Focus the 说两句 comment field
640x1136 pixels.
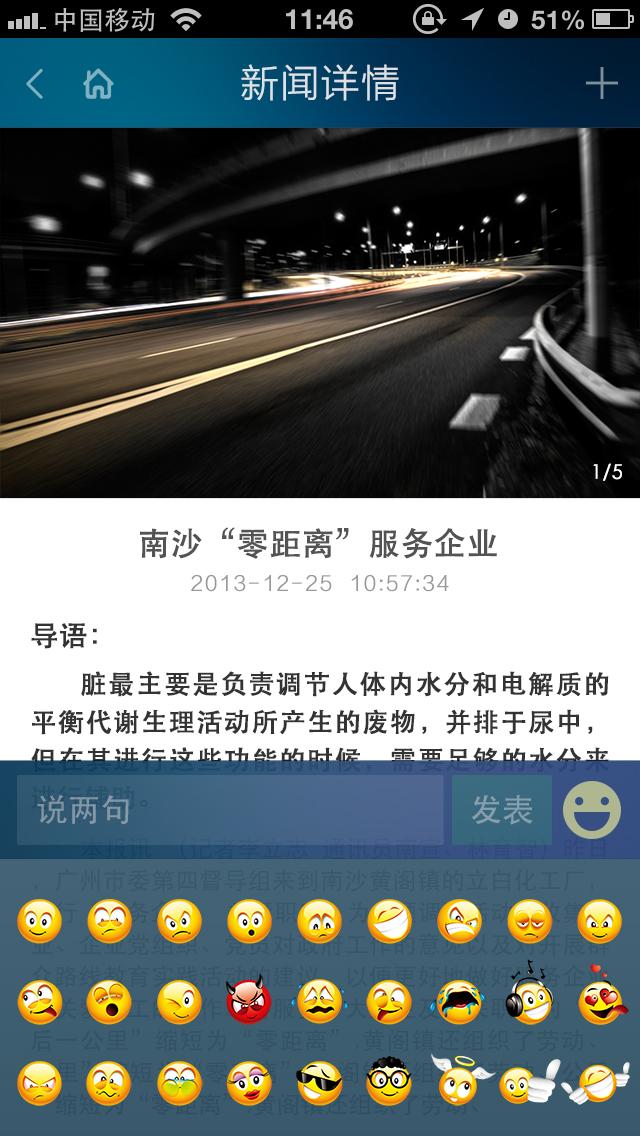(230, 810)
